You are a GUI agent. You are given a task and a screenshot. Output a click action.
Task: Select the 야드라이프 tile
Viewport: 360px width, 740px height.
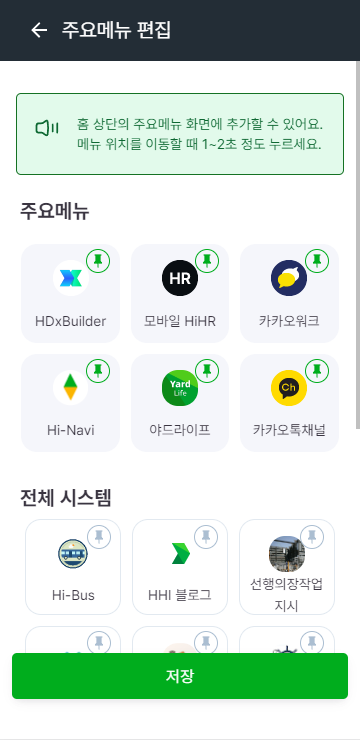[x=180, y=403]
